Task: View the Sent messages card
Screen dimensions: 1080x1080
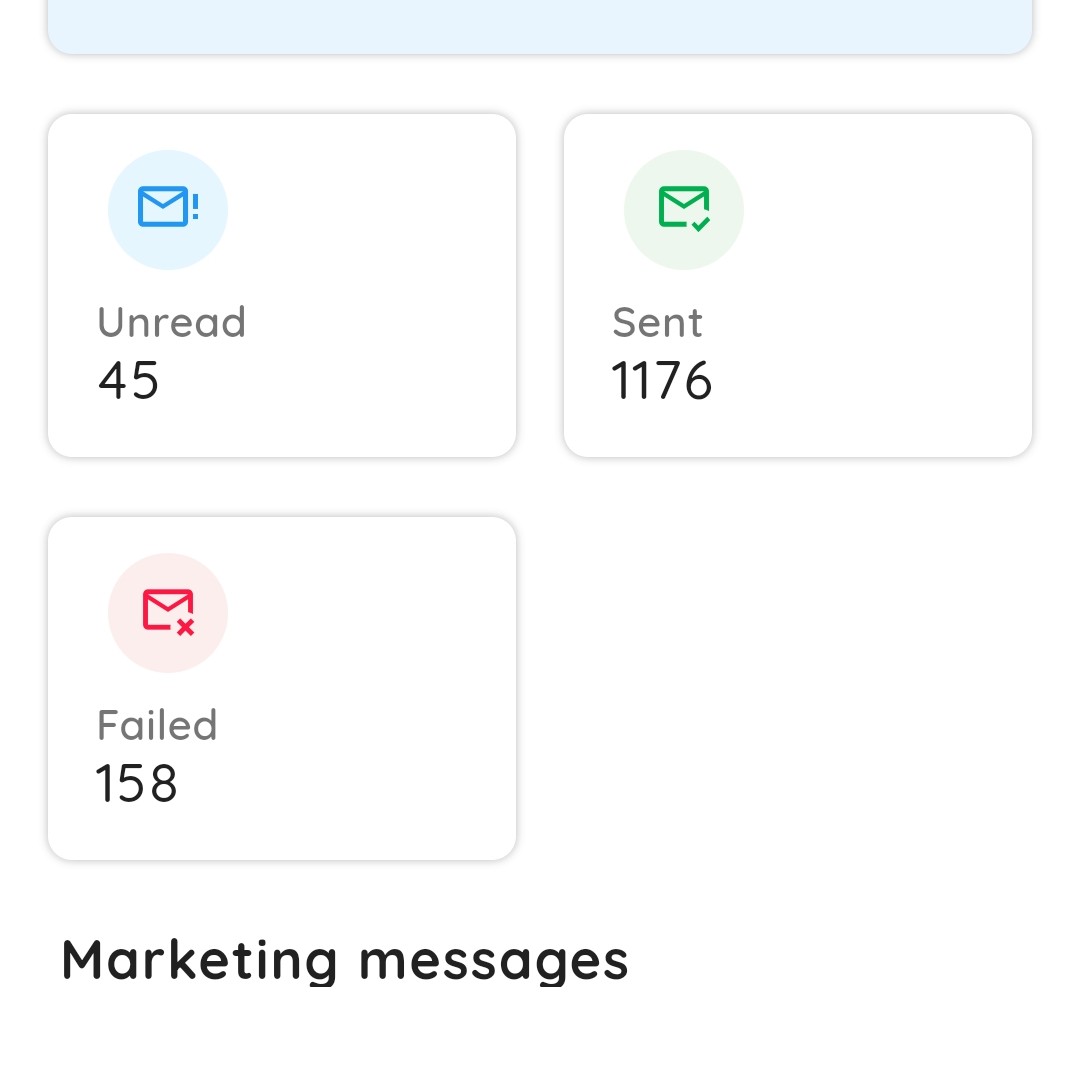Action: [797, 286]
